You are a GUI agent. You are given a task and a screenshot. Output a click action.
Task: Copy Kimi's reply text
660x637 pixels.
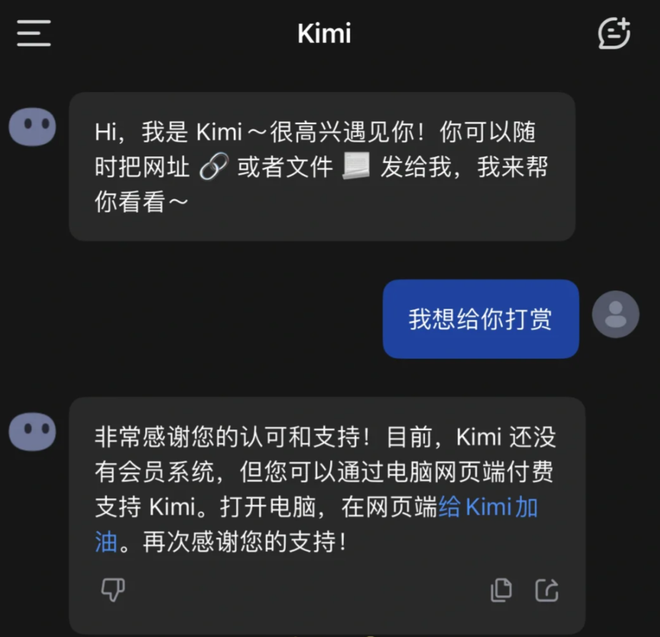point(501,590)
